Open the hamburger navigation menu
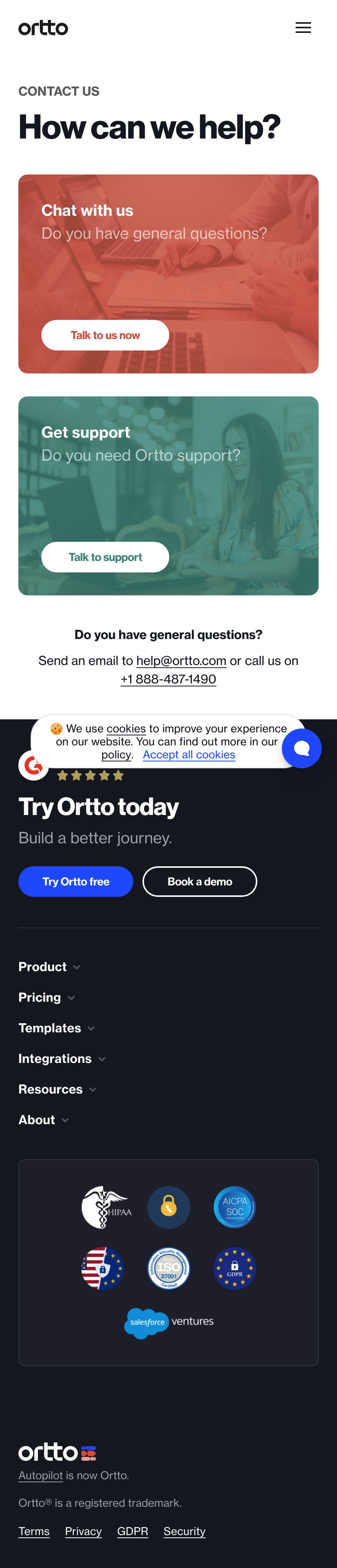Screen dimensions: 337x1568 (x=303, y=28)
